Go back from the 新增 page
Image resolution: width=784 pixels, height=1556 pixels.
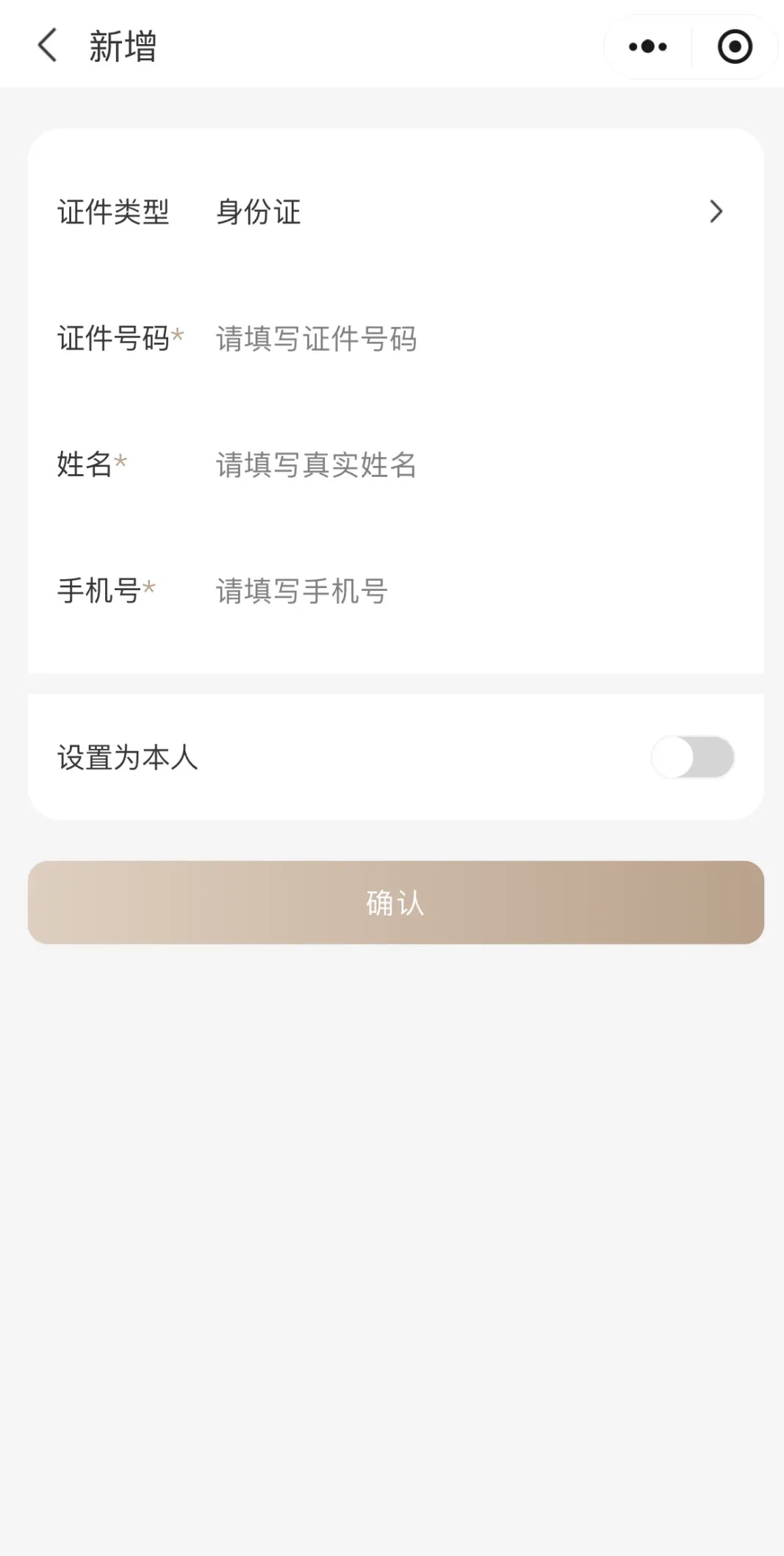[x=47, y=46]
